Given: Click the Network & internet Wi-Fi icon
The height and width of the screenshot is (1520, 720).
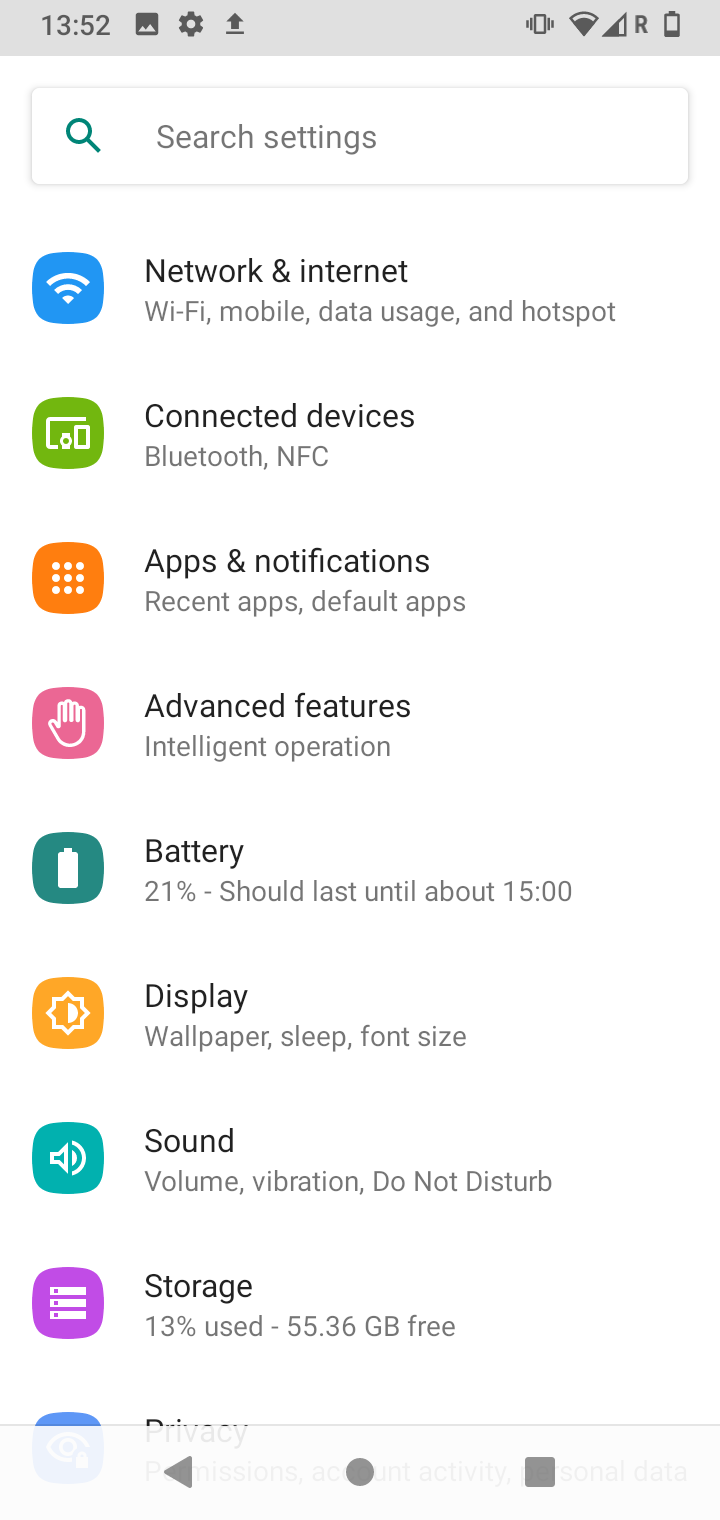Looking at the screenshot, I should 67,288.
